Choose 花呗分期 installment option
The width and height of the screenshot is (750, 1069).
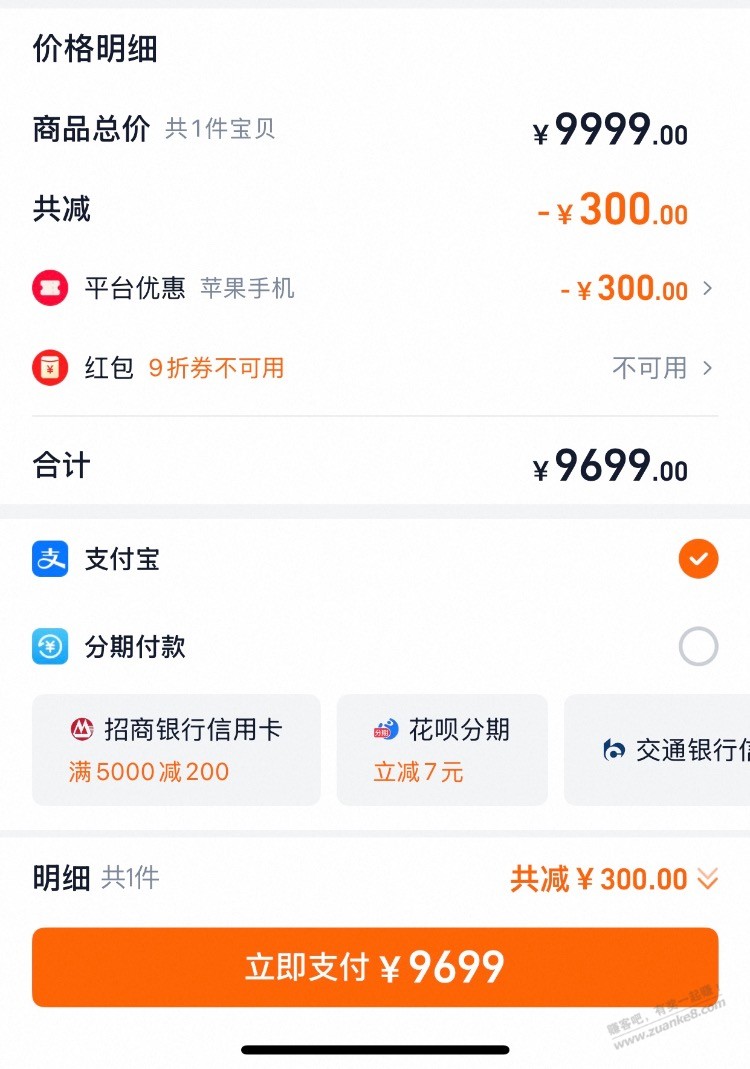[x=442, y=750]
